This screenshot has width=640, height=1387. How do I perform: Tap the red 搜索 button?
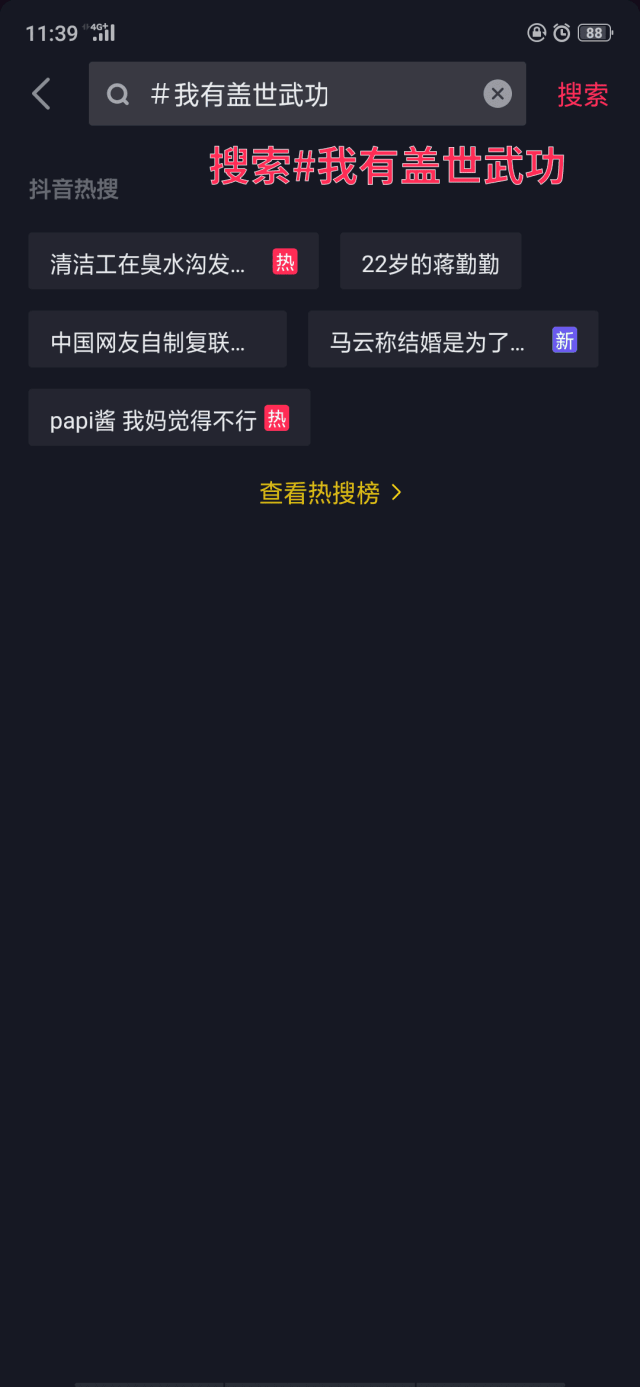point(582,94)
